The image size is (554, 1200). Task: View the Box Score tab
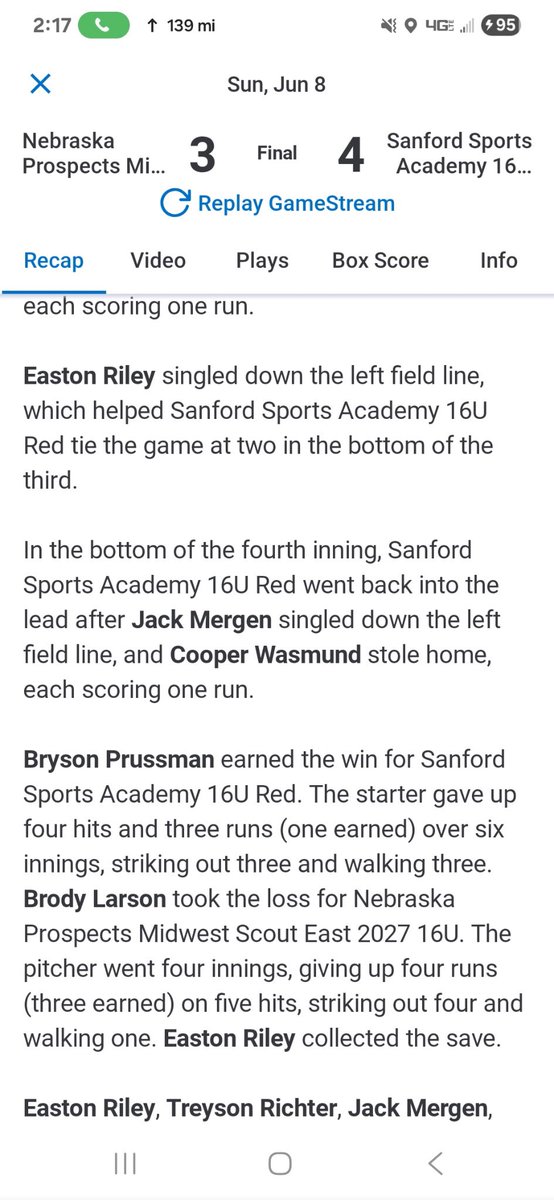click(380, 260)
